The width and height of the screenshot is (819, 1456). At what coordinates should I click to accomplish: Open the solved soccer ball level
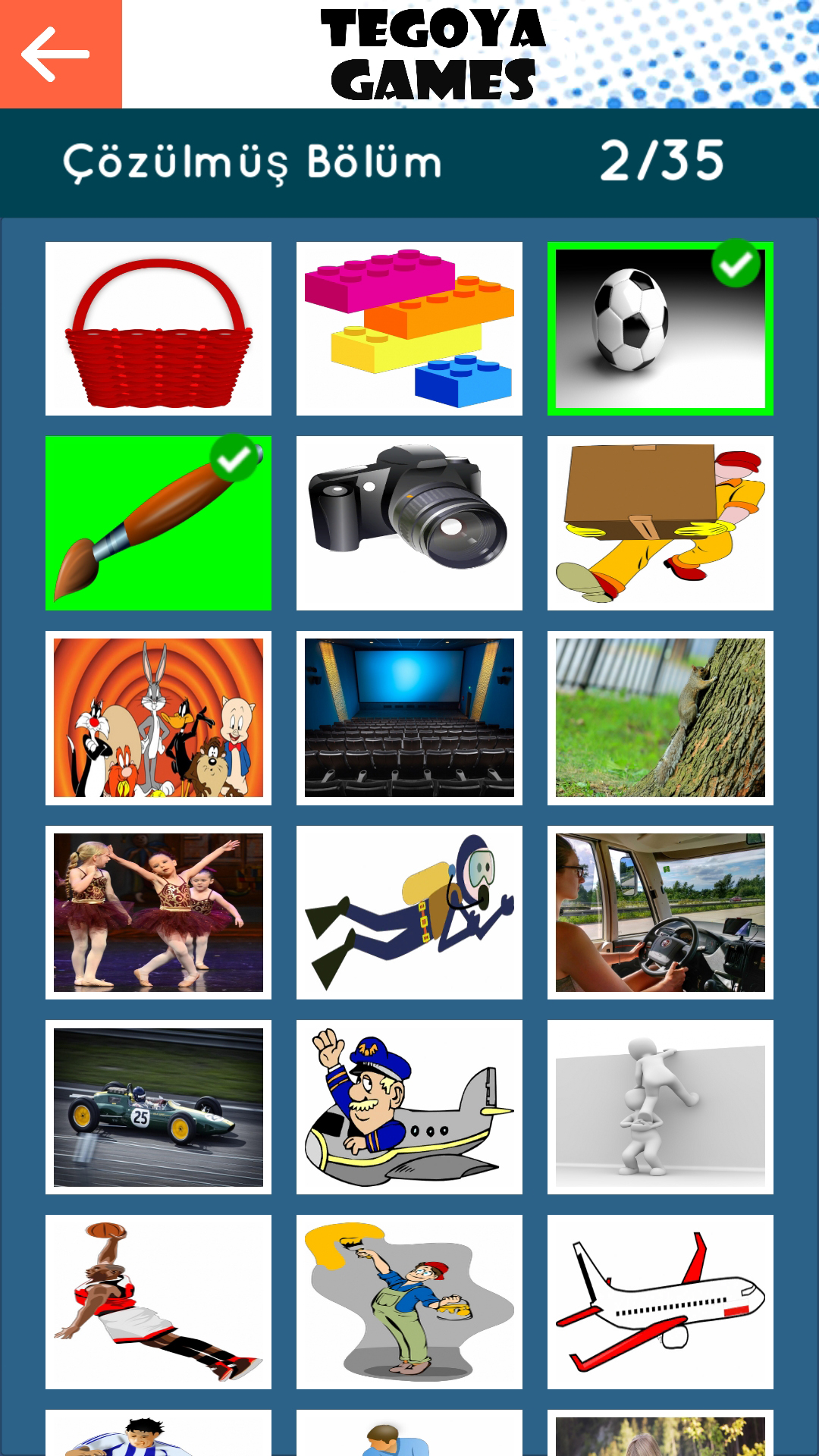click(660, 328)
